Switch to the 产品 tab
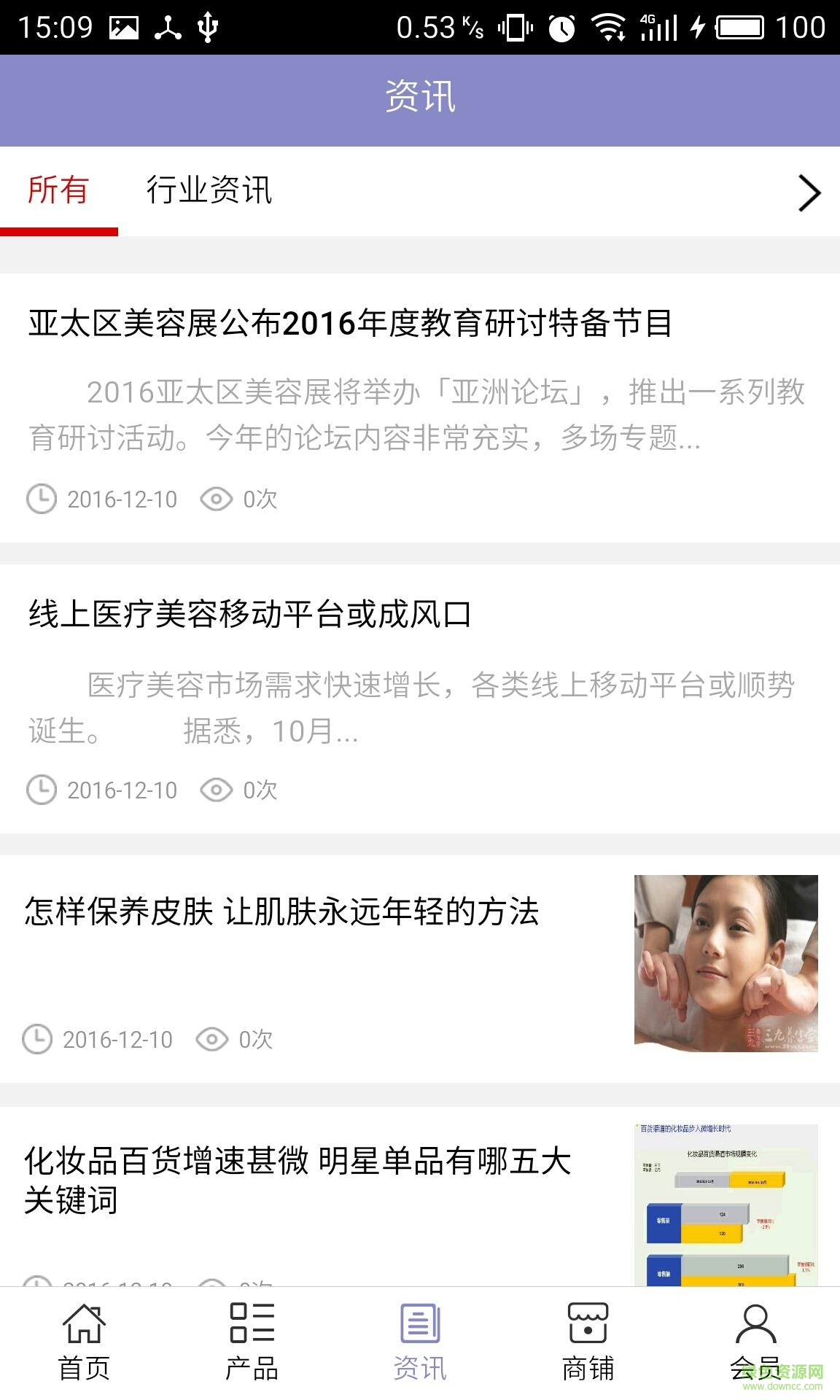The width and height of the screenshot is (840, 1400). pyautogui.click(x=252, y=1343)
